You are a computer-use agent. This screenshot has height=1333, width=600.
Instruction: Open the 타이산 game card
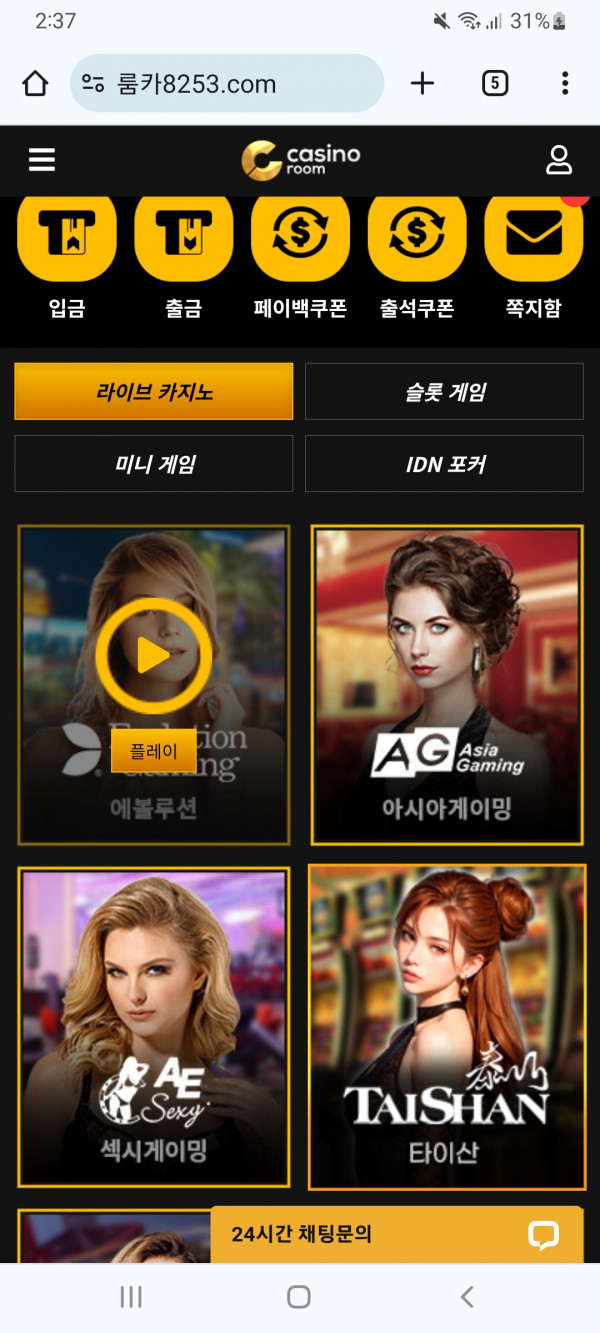(446, 1026)
